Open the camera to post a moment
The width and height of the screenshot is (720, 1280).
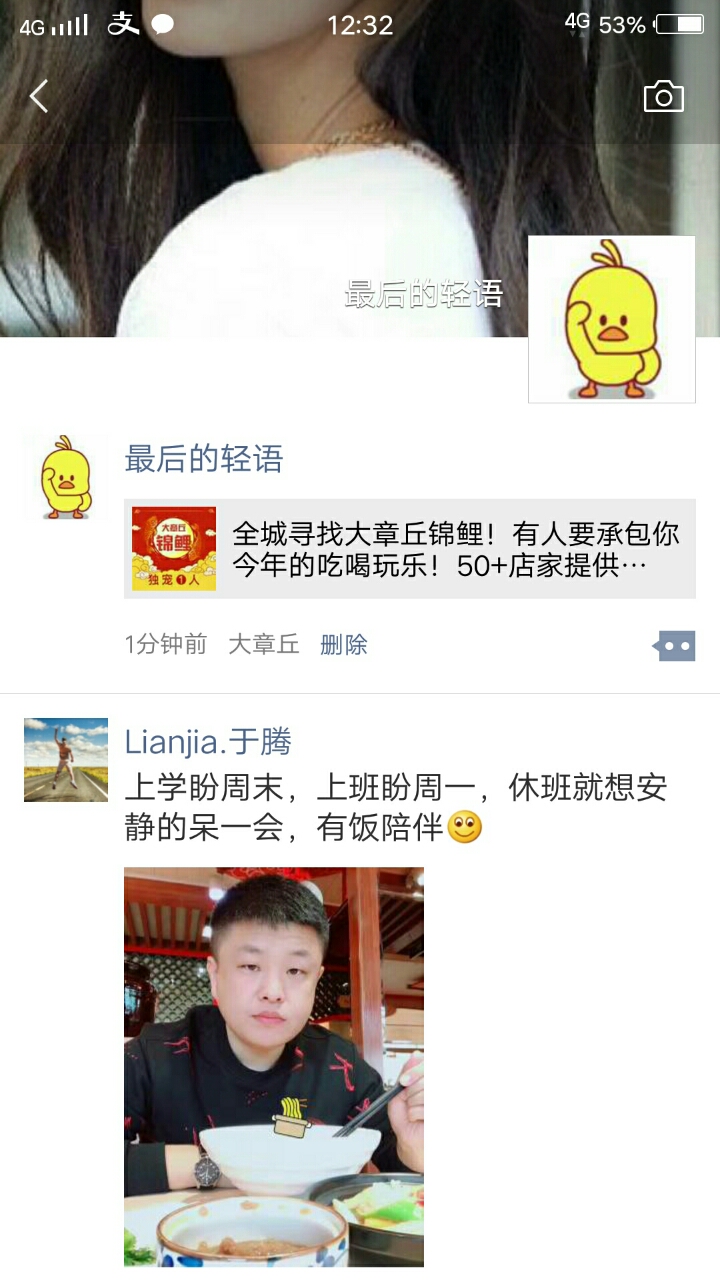point(663,97)
